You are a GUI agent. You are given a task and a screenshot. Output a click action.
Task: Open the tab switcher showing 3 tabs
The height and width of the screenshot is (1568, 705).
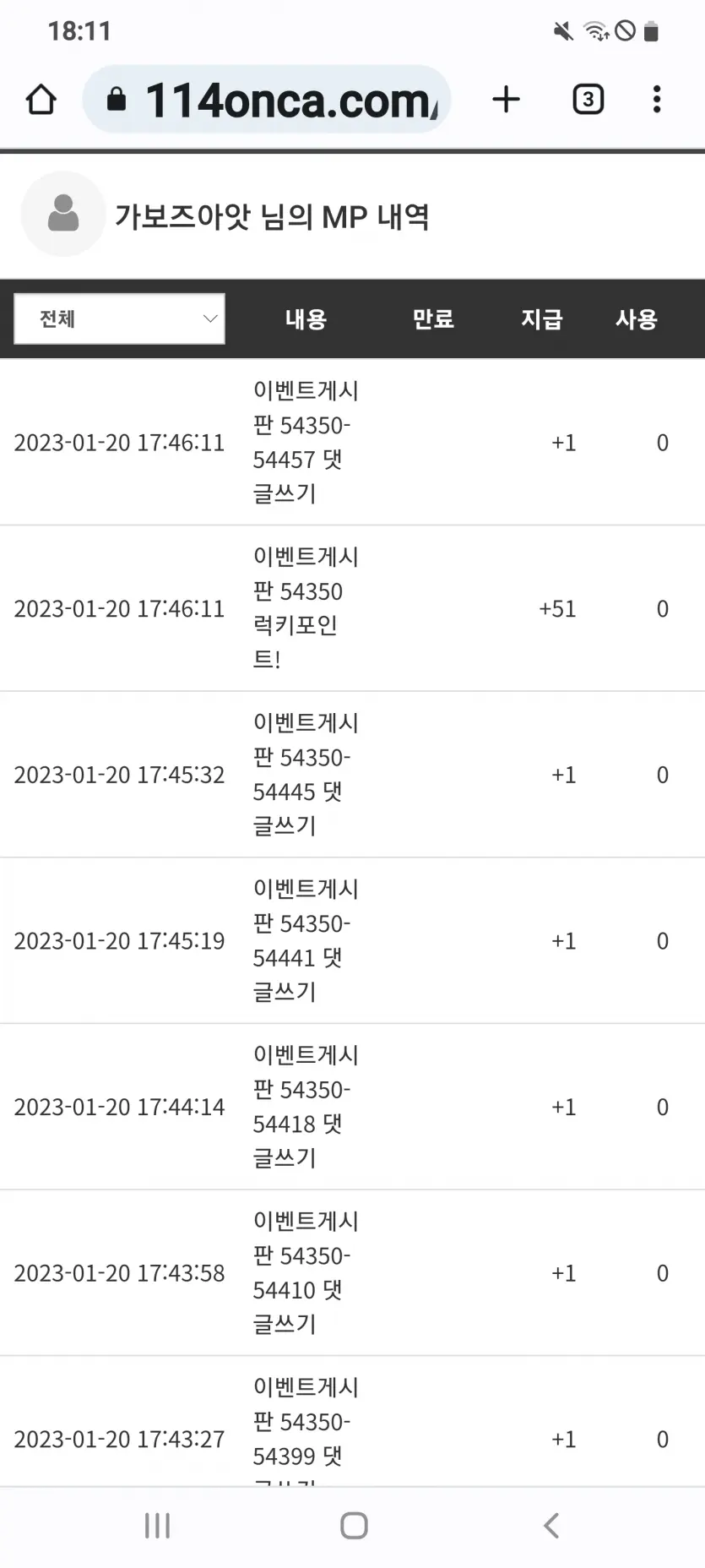click(x=588, y=100)
